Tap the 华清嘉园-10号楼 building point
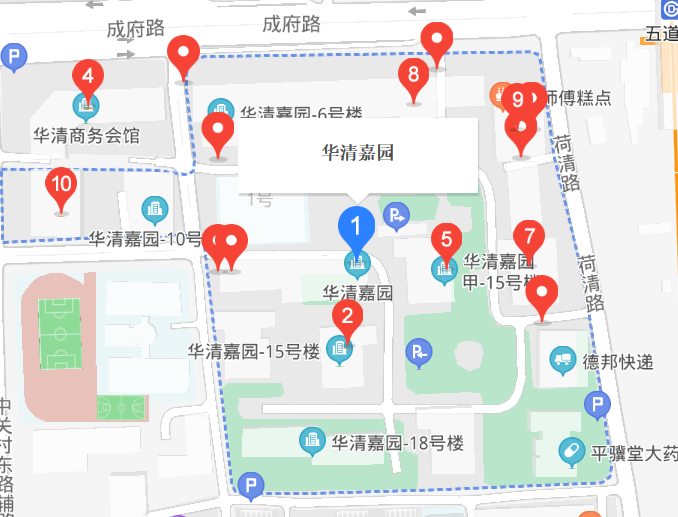Screen dimensions: 678x517 tap(155, 209)
